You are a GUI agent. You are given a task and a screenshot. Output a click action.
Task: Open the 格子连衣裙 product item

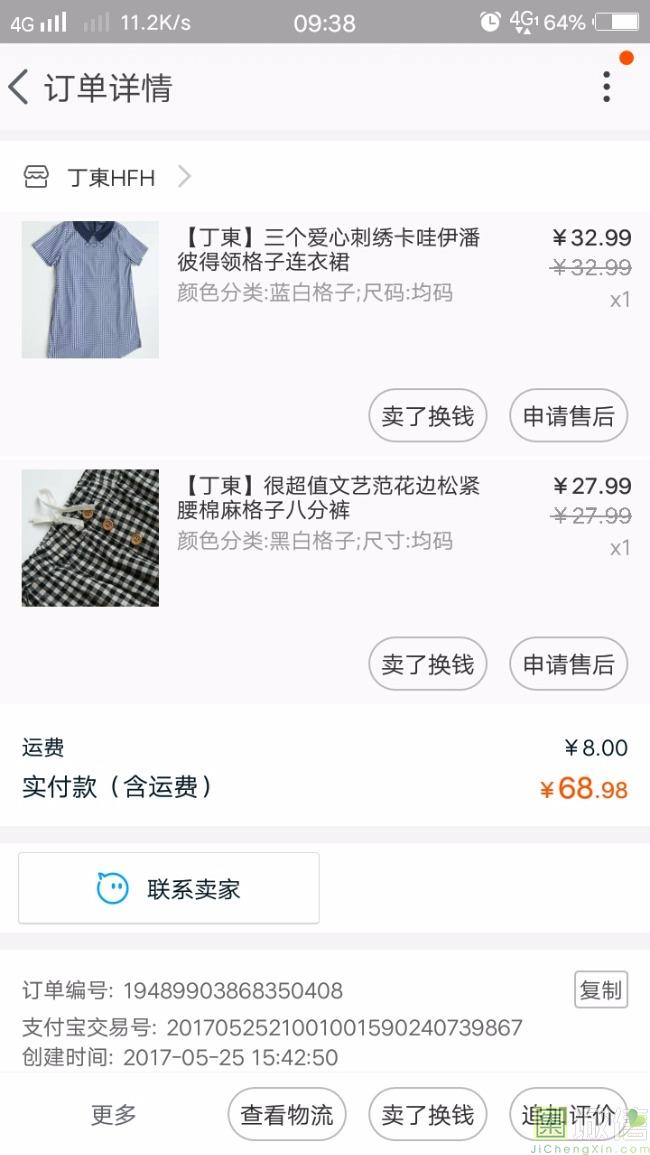(328, 250)
